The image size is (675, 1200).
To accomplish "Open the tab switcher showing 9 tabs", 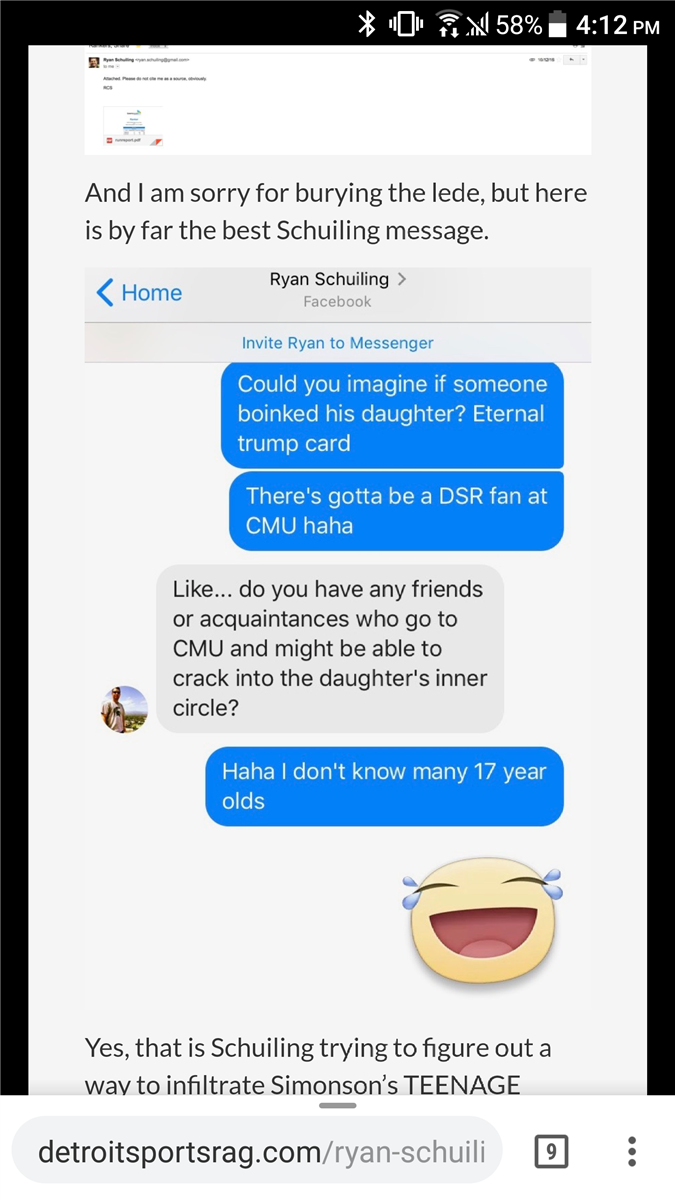I will click(552, 1152).
